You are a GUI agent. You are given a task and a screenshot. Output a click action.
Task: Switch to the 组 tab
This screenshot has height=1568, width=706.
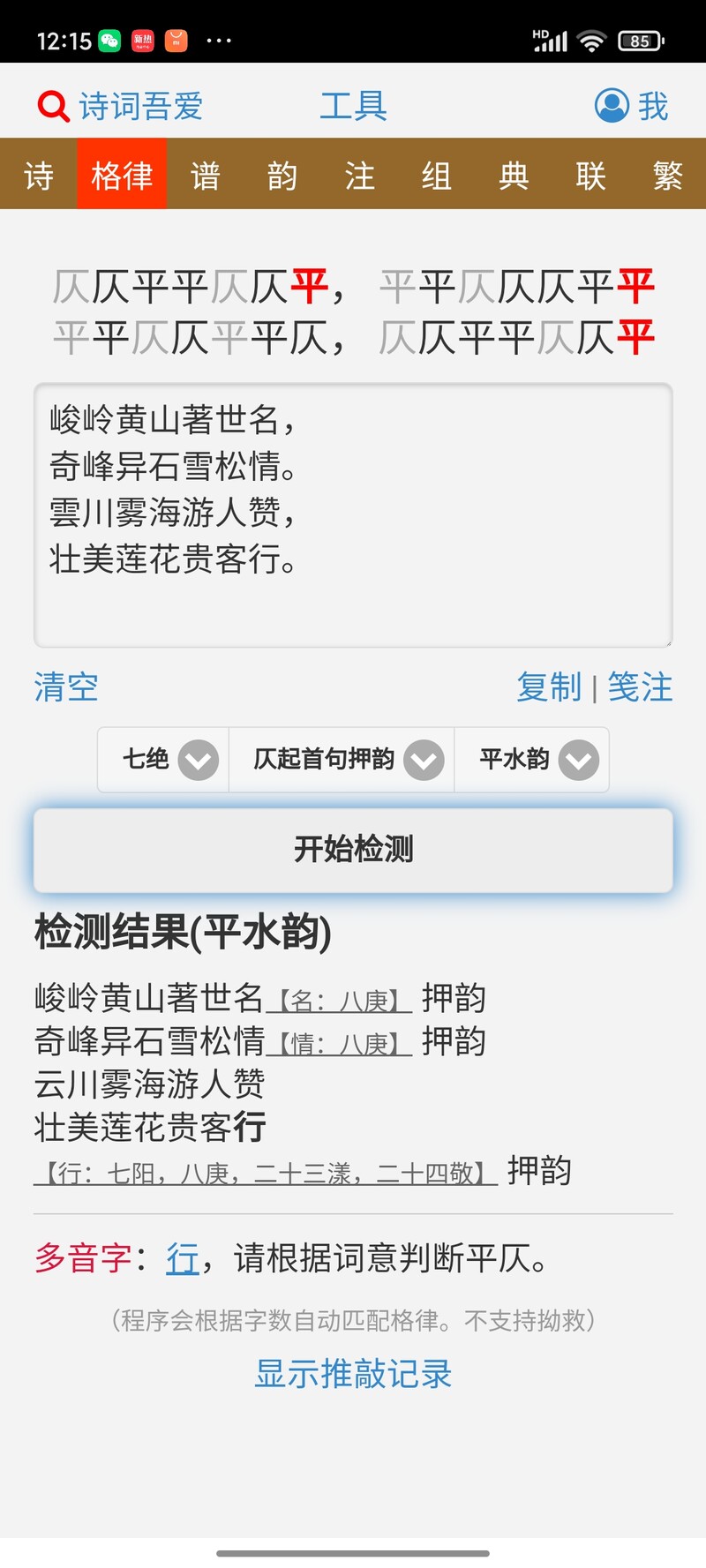(x=437, y=175)
